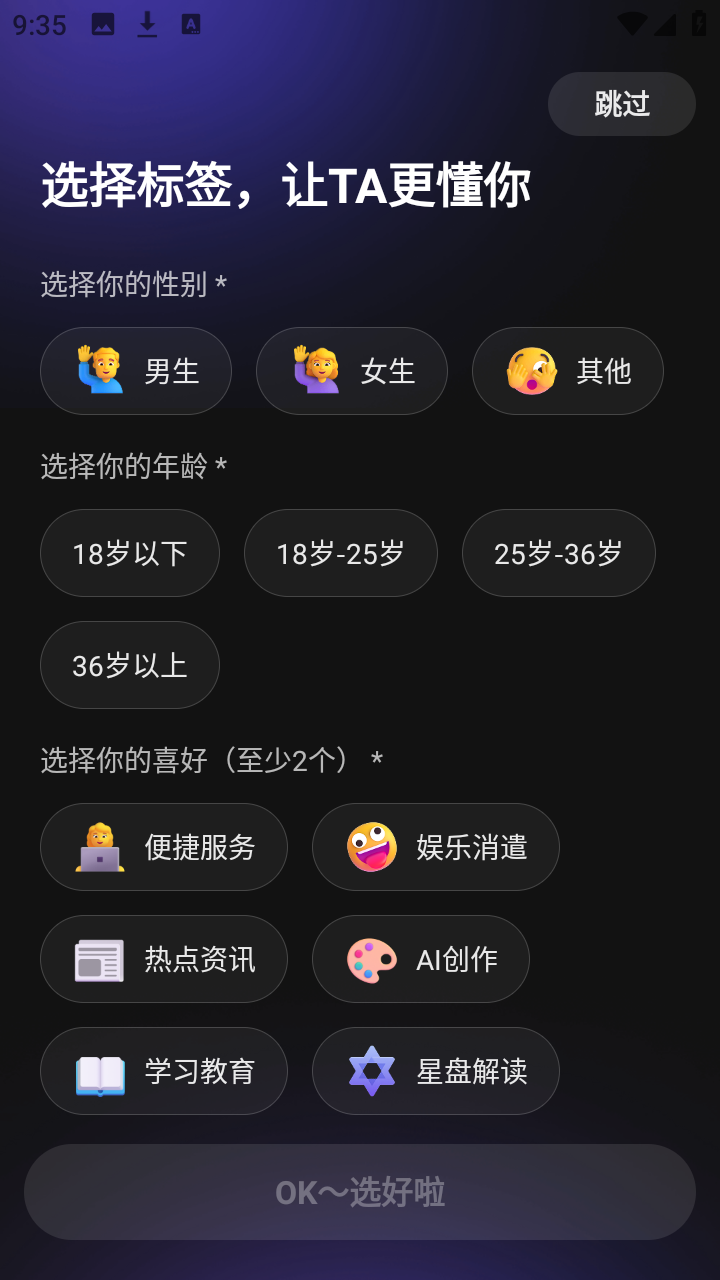Click the star icon on 星盘解读
The width and height of the screenshot is (720, 1280).
(371, 1070)
